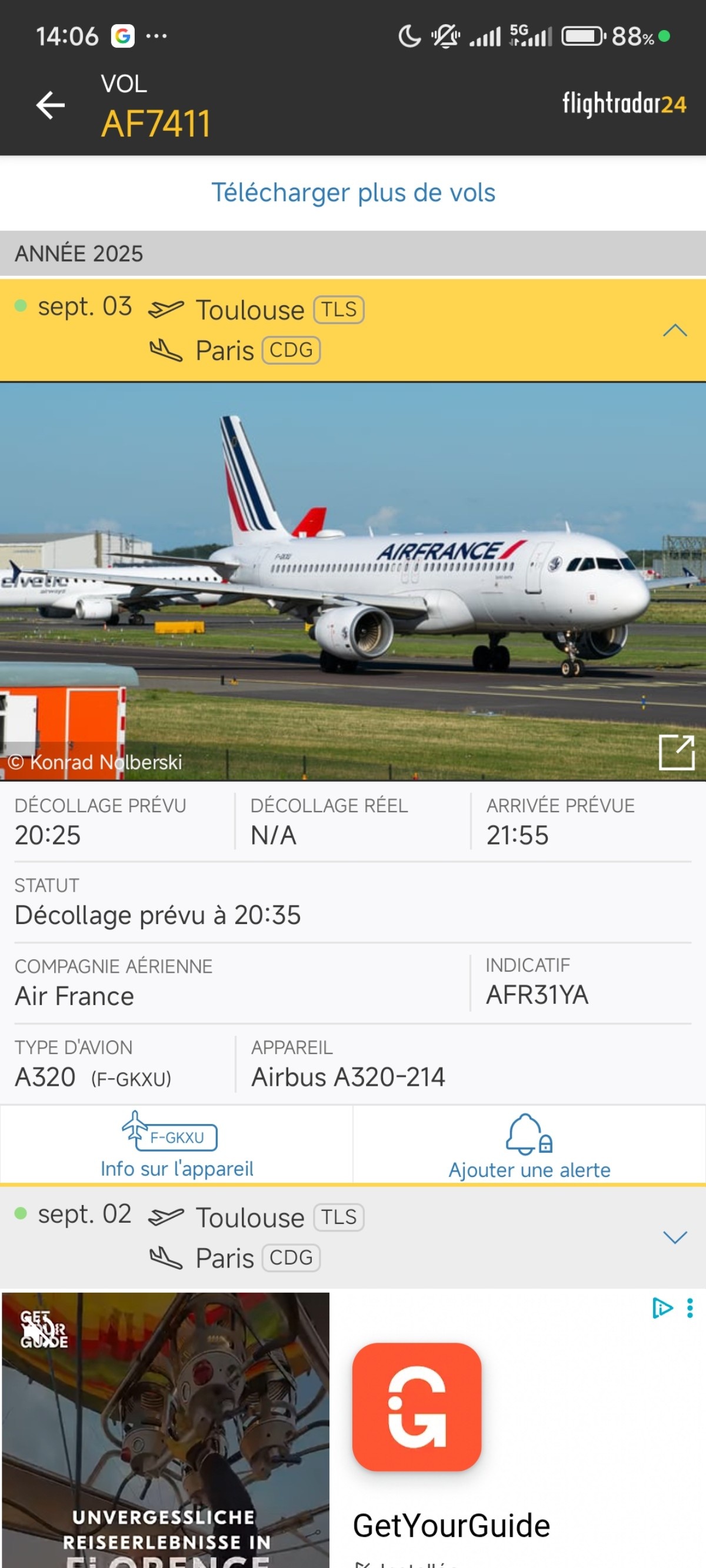706x1568 pixels.
Task: Tap Télécharger plus de vols link
Action: [352, 192]
